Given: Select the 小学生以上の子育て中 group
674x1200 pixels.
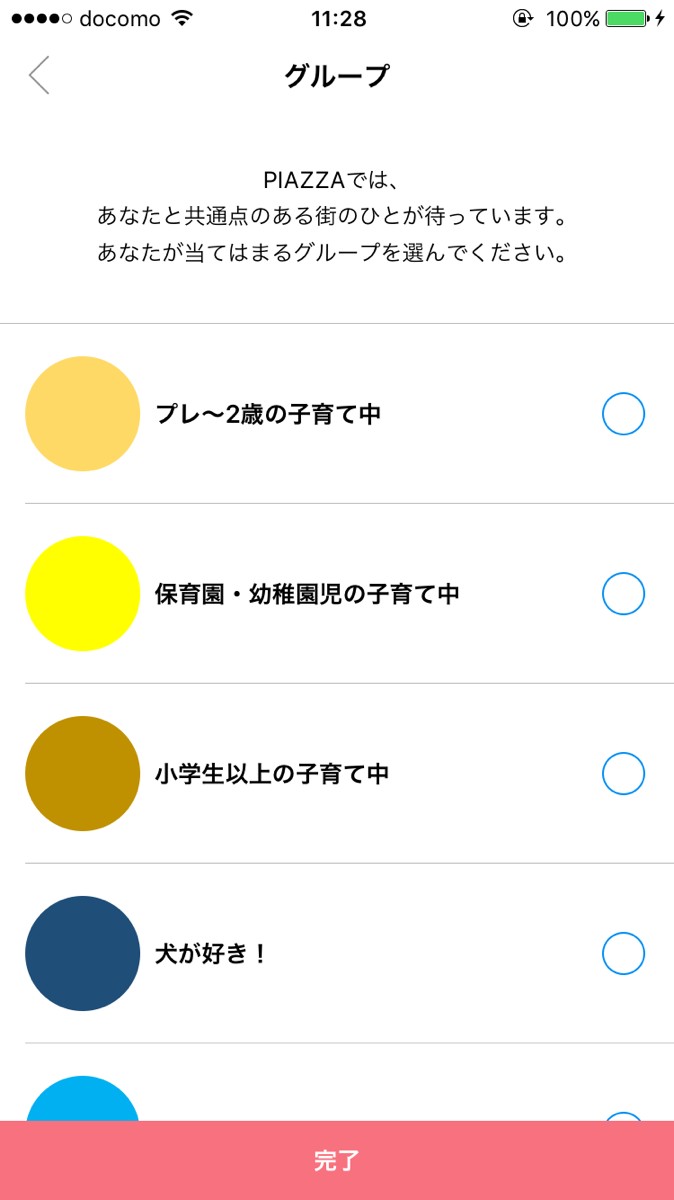Looking at the screenshot, I should point(623,774).
